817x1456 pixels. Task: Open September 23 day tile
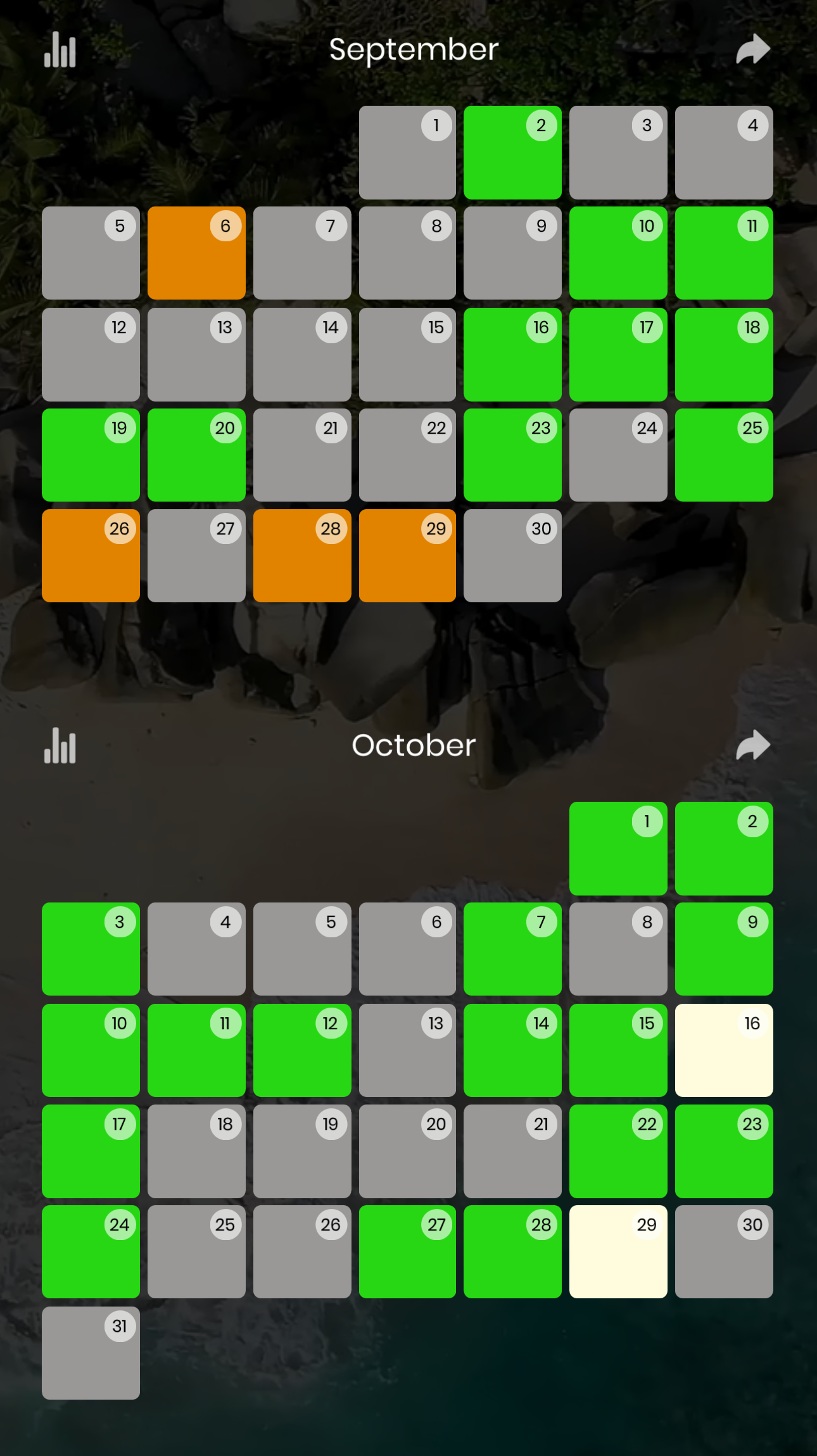pyautogui.click(x=512, y=455)
